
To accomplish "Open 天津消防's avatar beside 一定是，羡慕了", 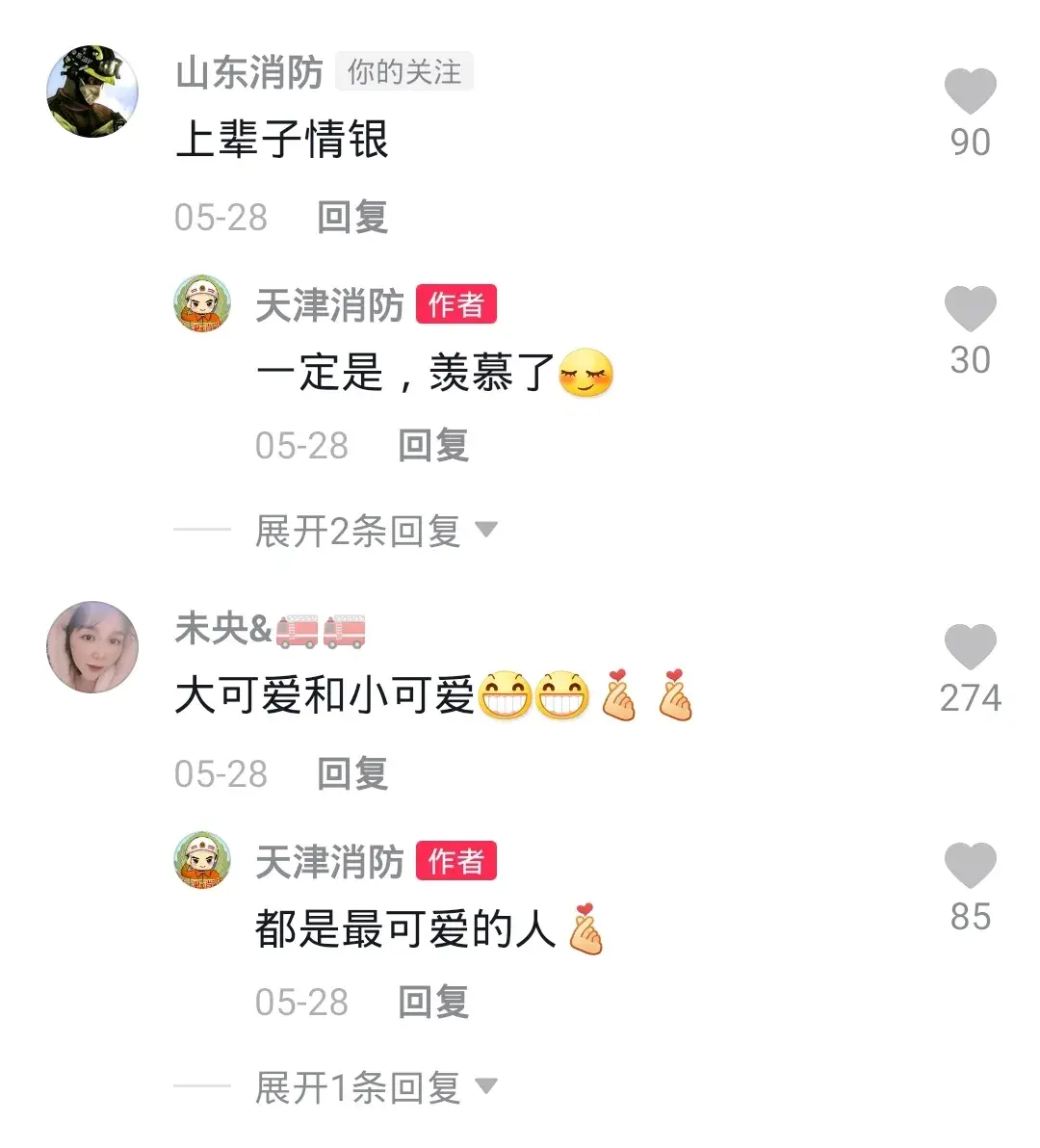I will point(202,305).
